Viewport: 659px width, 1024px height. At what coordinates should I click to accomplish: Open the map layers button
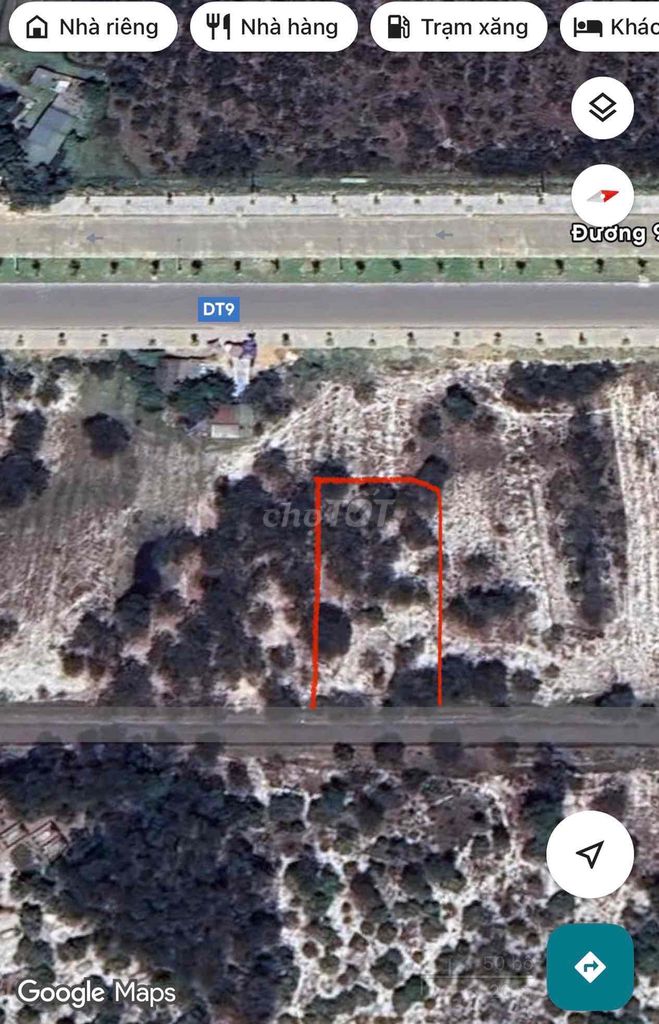[x=602, y=108]
